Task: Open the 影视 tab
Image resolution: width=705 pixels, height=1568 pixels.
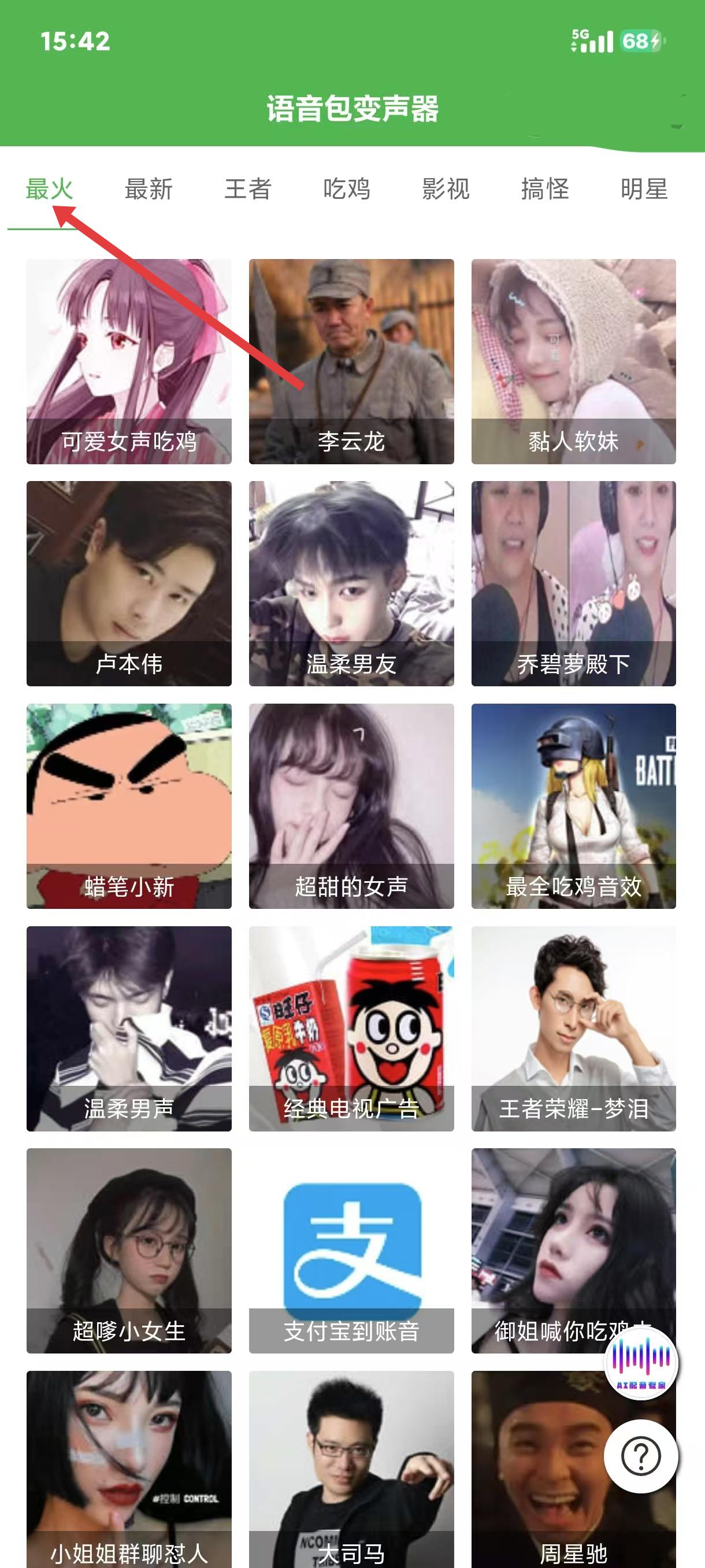Action: tap(446, 189)
